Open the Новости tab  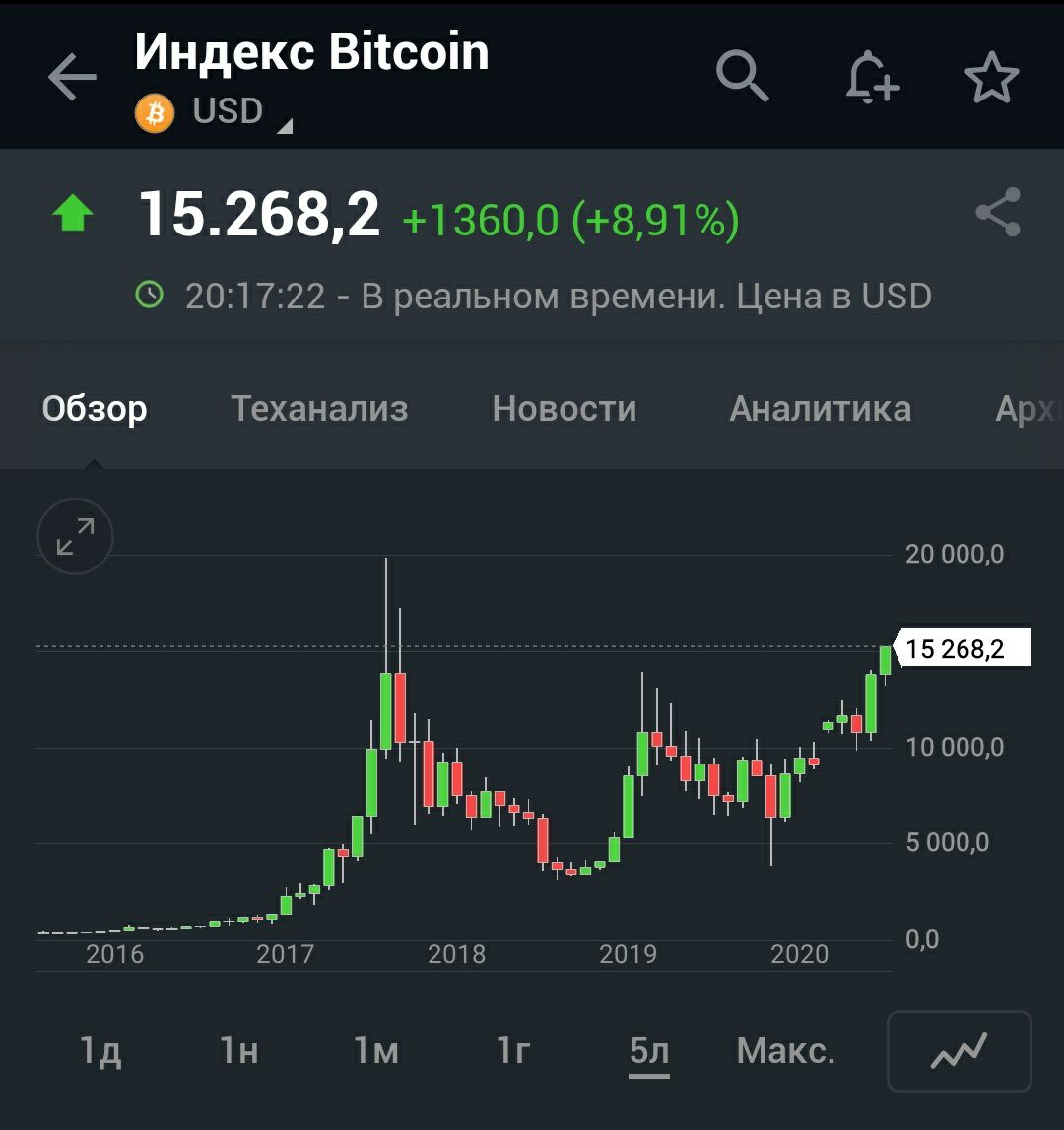pos(565,408)
